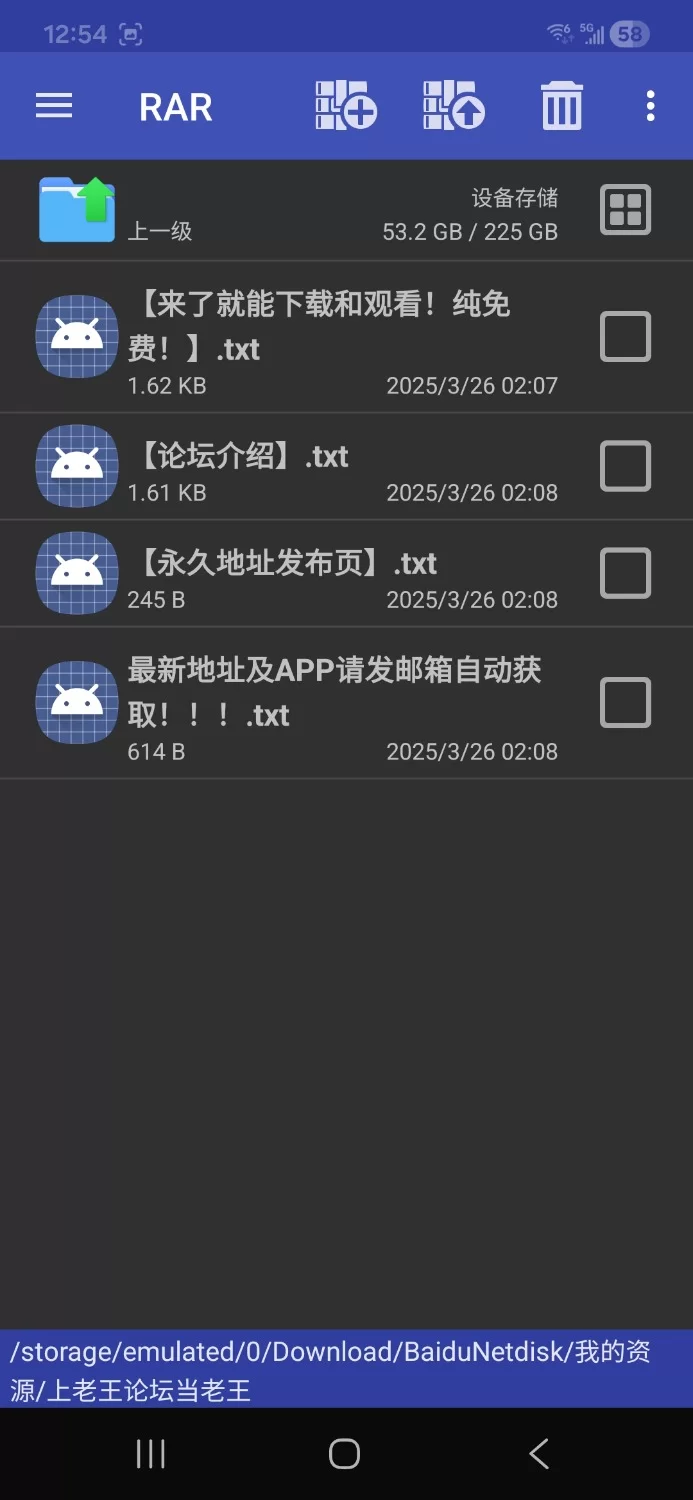Tap the select-all grid checkbox icon

(x=625, y=210)
